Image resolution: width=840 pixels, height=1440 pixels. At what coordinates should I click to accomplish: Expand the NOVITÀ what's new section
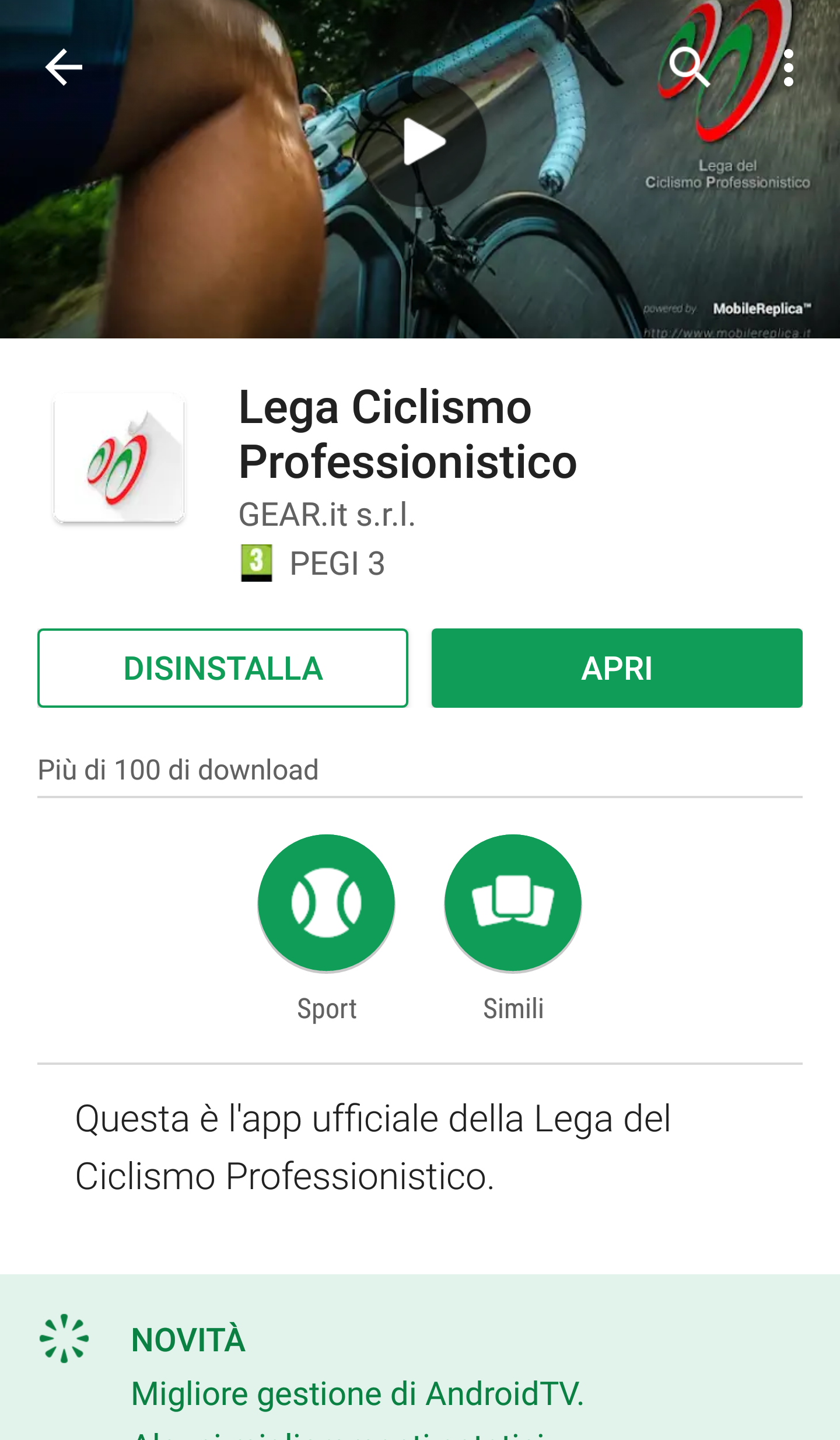click(188, 1340)
